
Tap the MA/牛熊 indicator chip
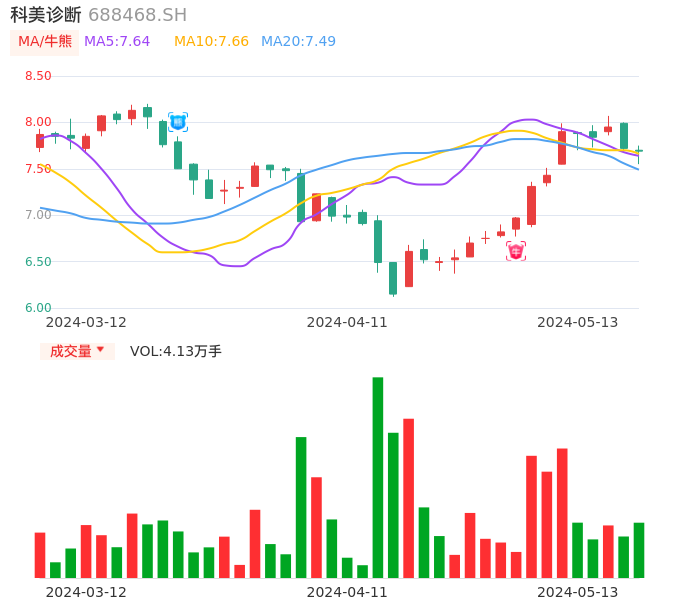pos(44,42)
